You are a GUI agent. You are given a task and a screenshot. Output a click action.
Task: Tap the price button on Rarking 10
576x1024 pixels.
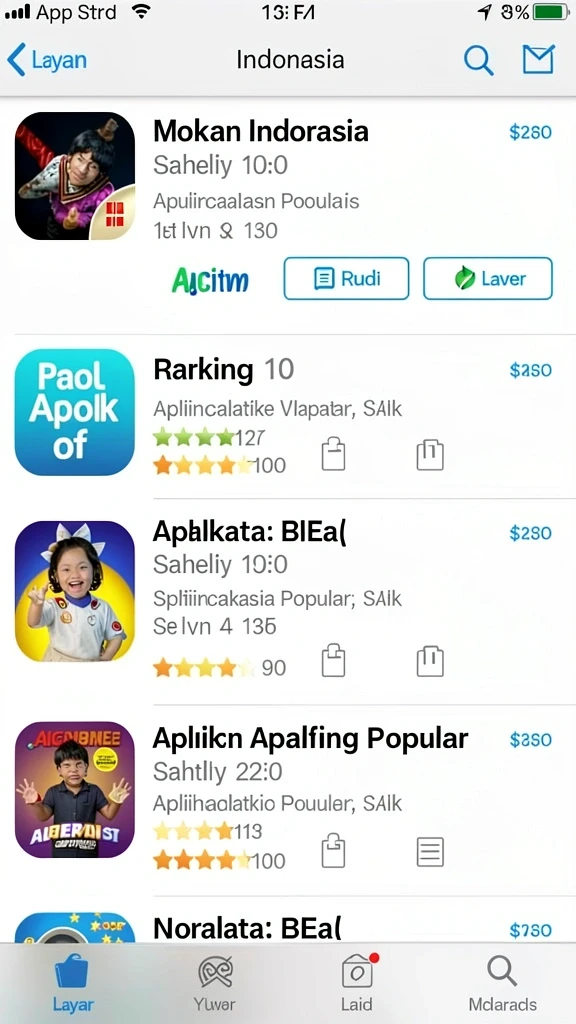coord(530,370)
